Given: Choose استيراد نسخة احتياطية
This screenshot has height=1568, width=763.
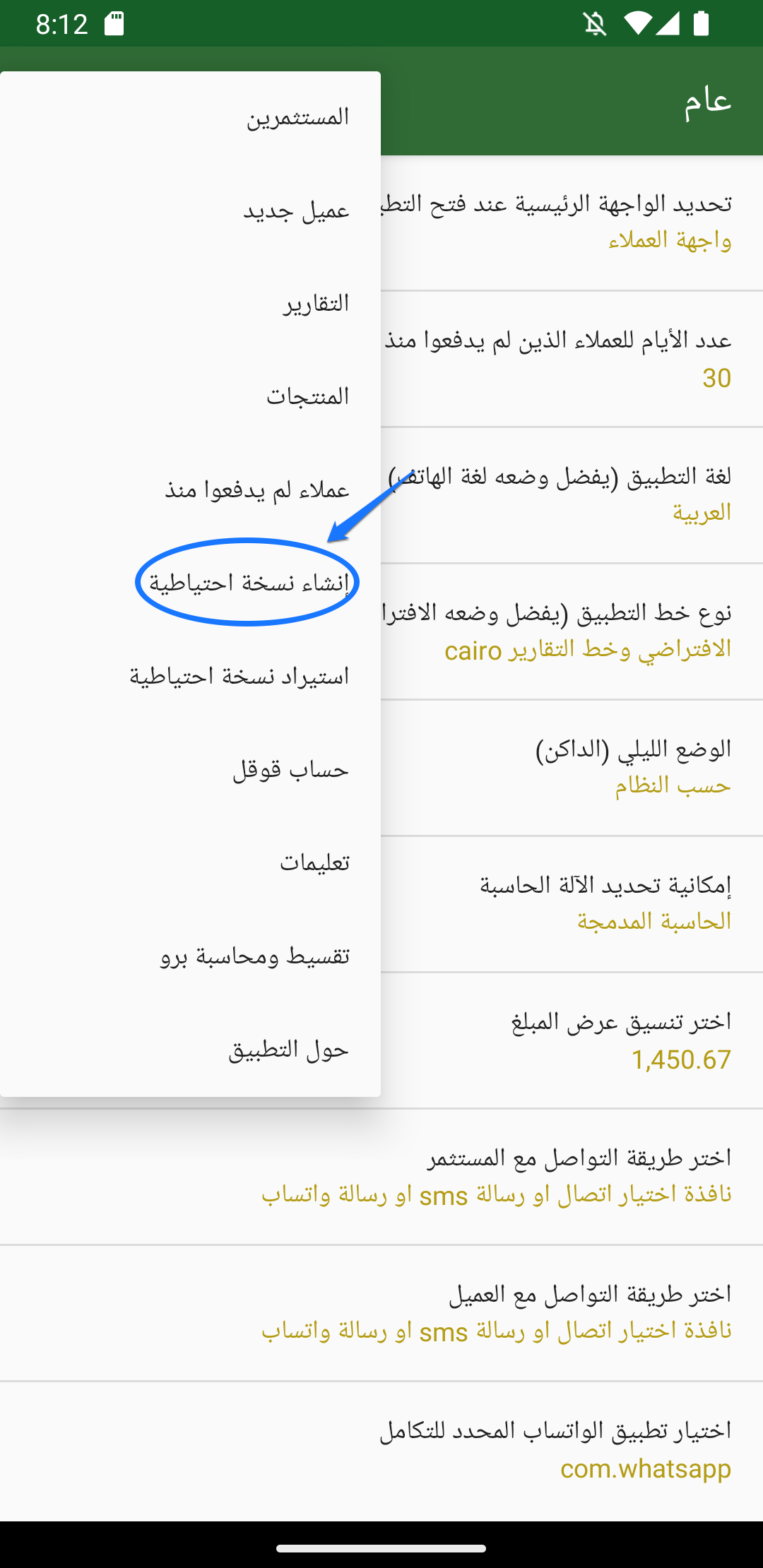Looking at the screenshot, I should click(239, 677).
